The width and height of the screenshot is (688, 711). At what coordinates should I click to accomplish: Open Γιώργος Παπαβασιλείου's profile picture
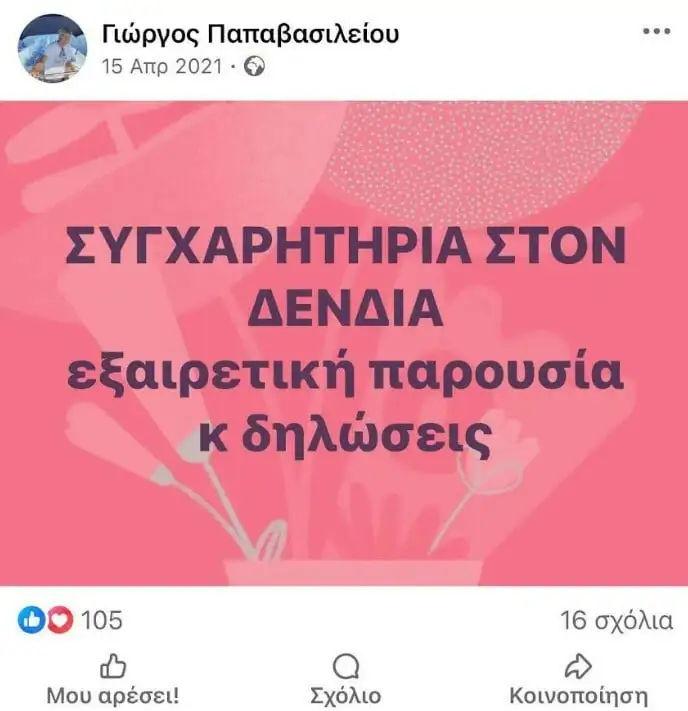pos(53,48)
